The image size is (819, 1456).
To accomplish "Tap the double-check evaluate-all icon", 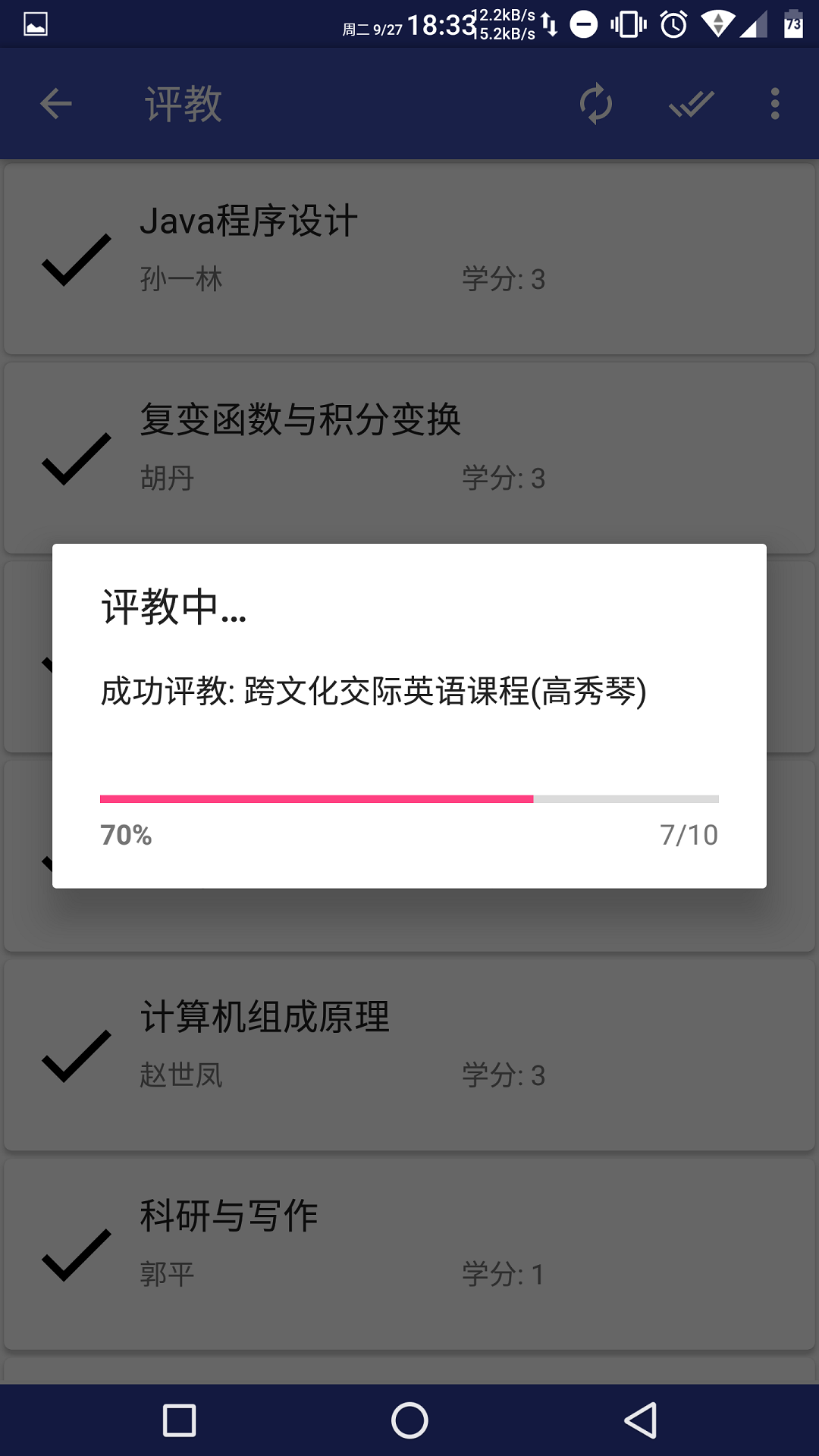I will (x=692, y=104).
